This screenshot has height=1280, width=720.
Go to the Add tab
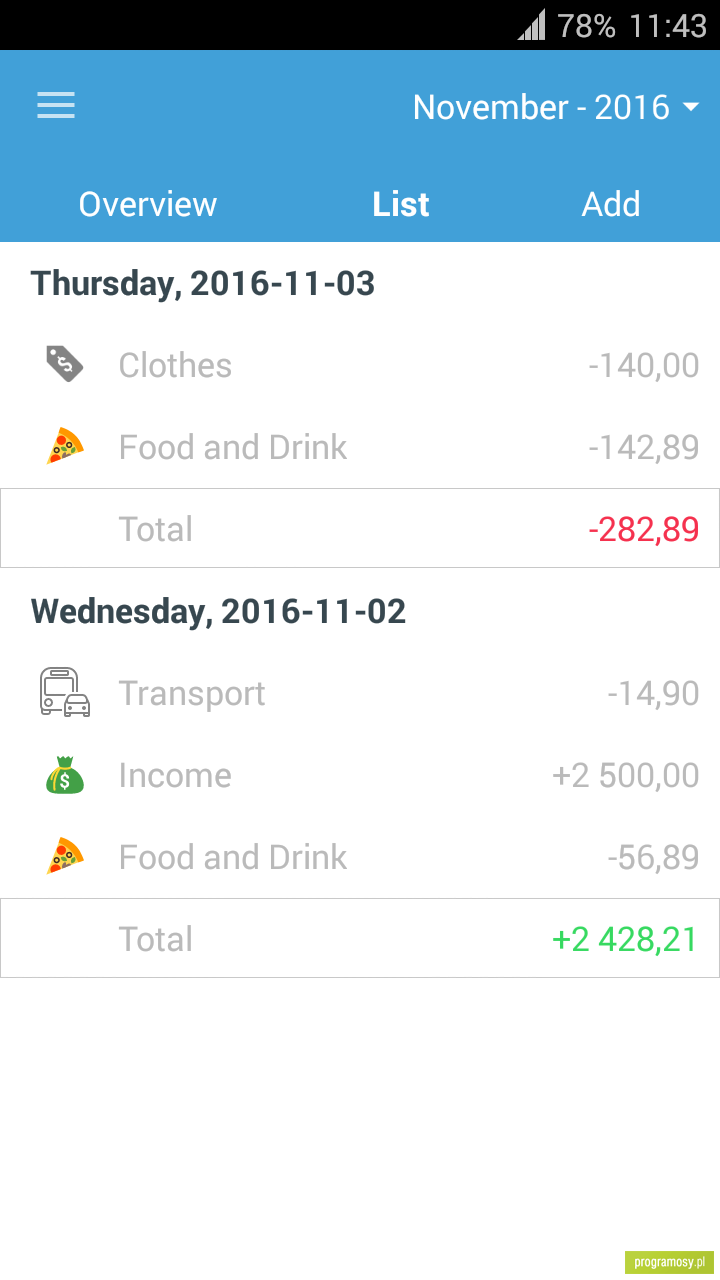(611, 204)
